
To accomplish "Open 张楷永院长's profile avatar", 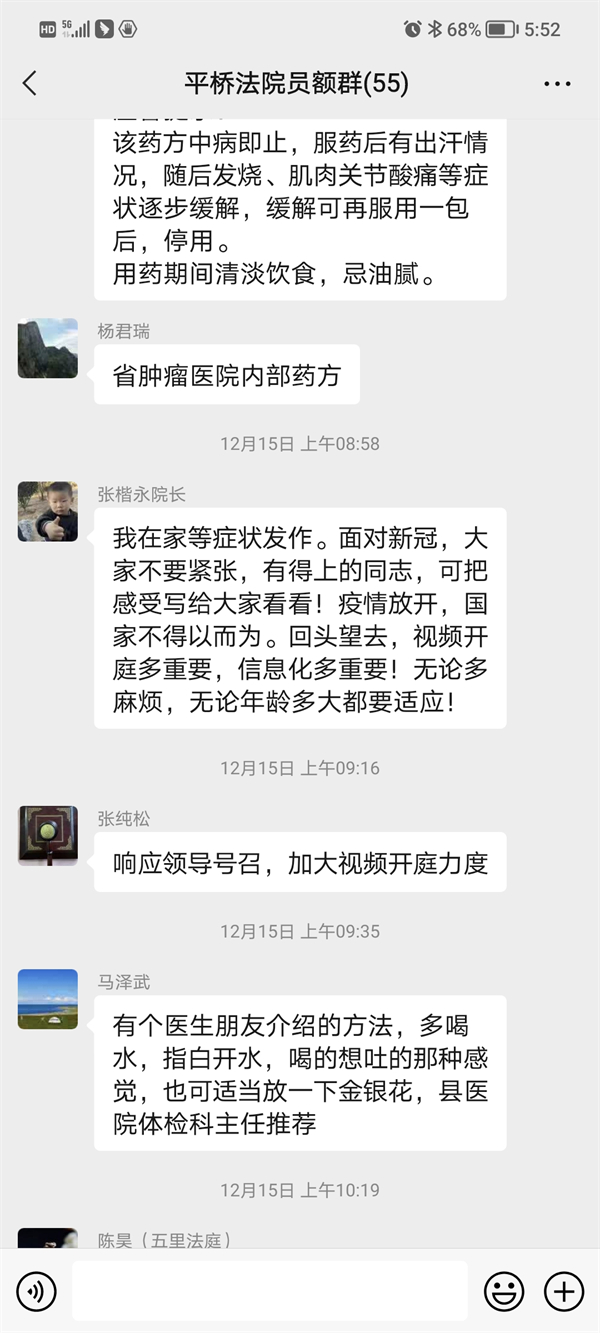I will (48, 512).
